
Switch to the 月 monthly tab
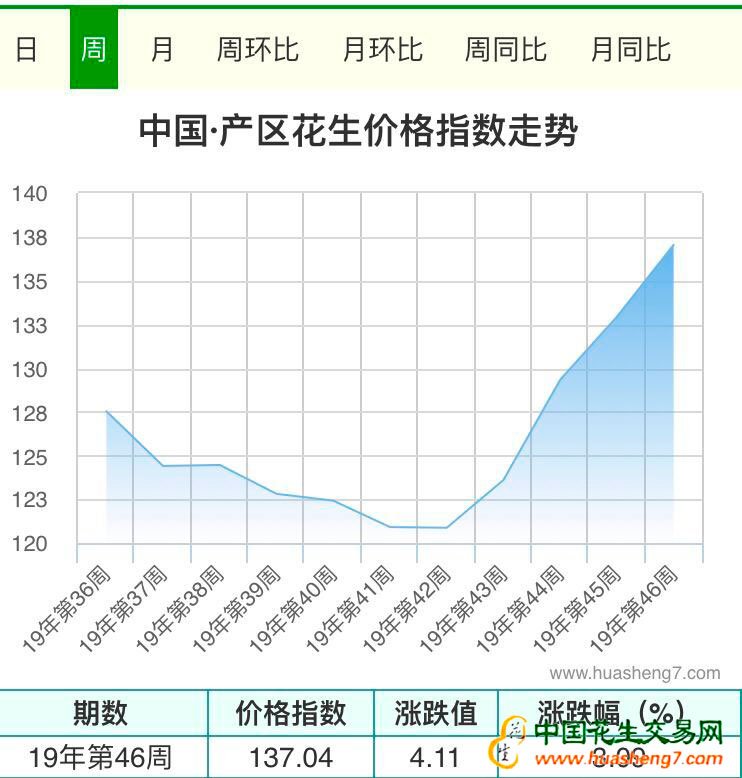tap(162, 49)
